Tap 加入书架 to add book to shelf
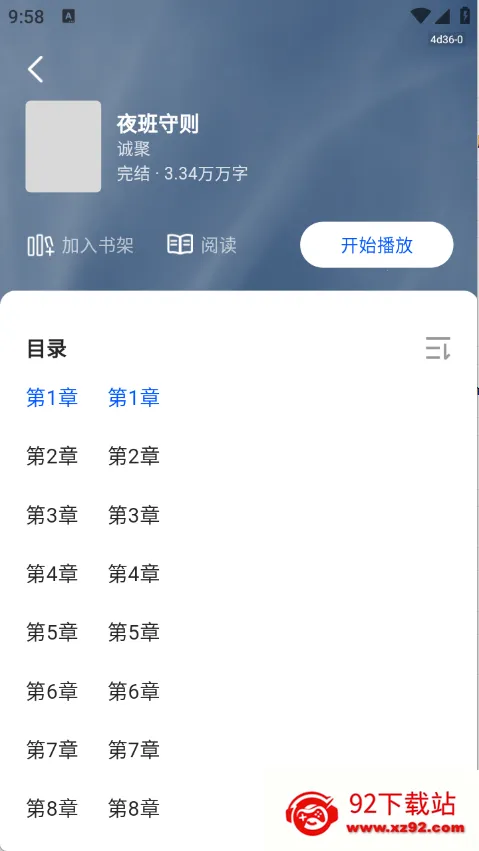Image resolution: width=479 pixels, height=851 pixels. [80, 245]
